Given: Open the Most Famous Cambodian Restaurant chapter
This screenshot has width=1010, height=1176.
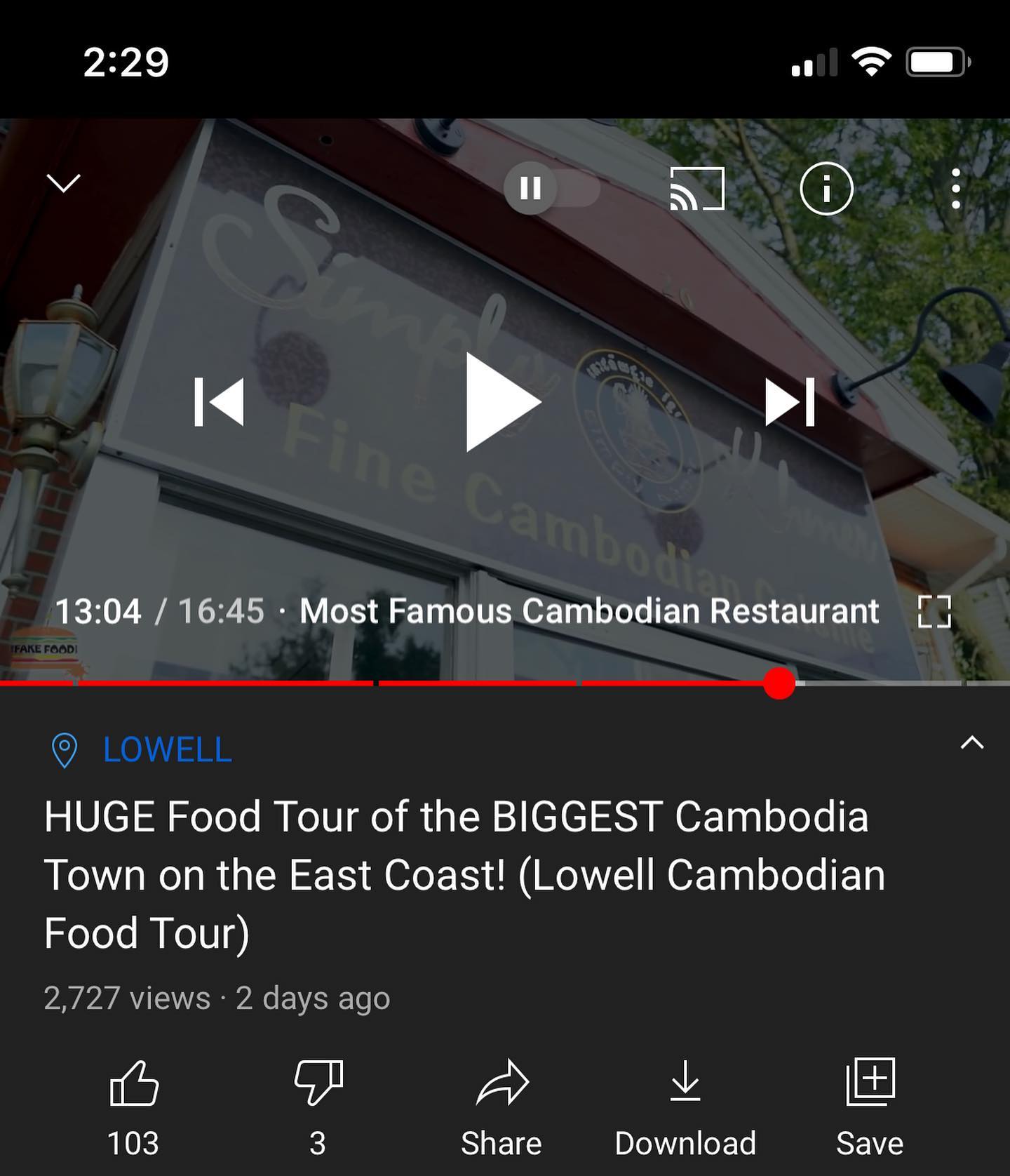Looking at the screenshot, I should pos(589,611).
